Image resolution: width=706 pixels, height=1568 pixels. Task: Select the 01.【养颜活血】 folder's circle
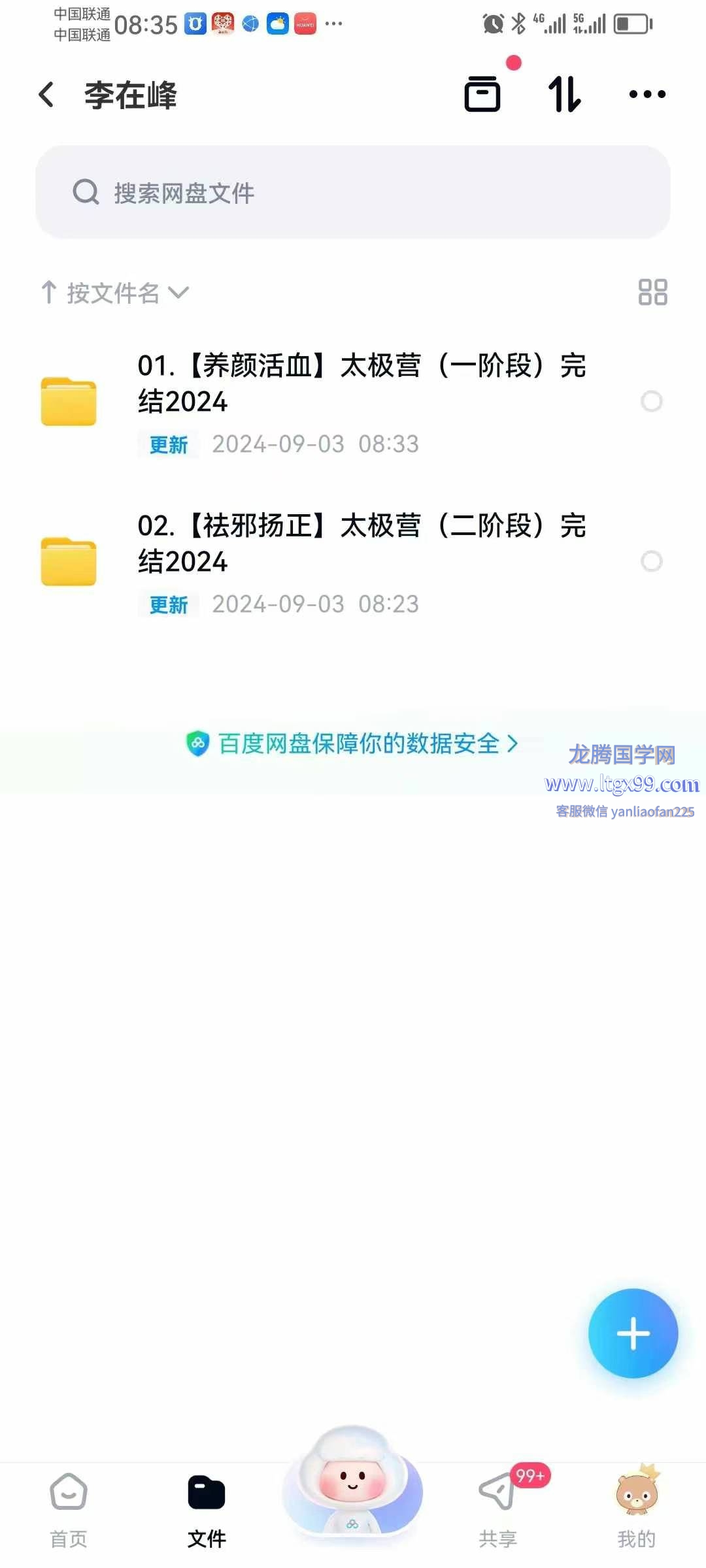[651, 401]
